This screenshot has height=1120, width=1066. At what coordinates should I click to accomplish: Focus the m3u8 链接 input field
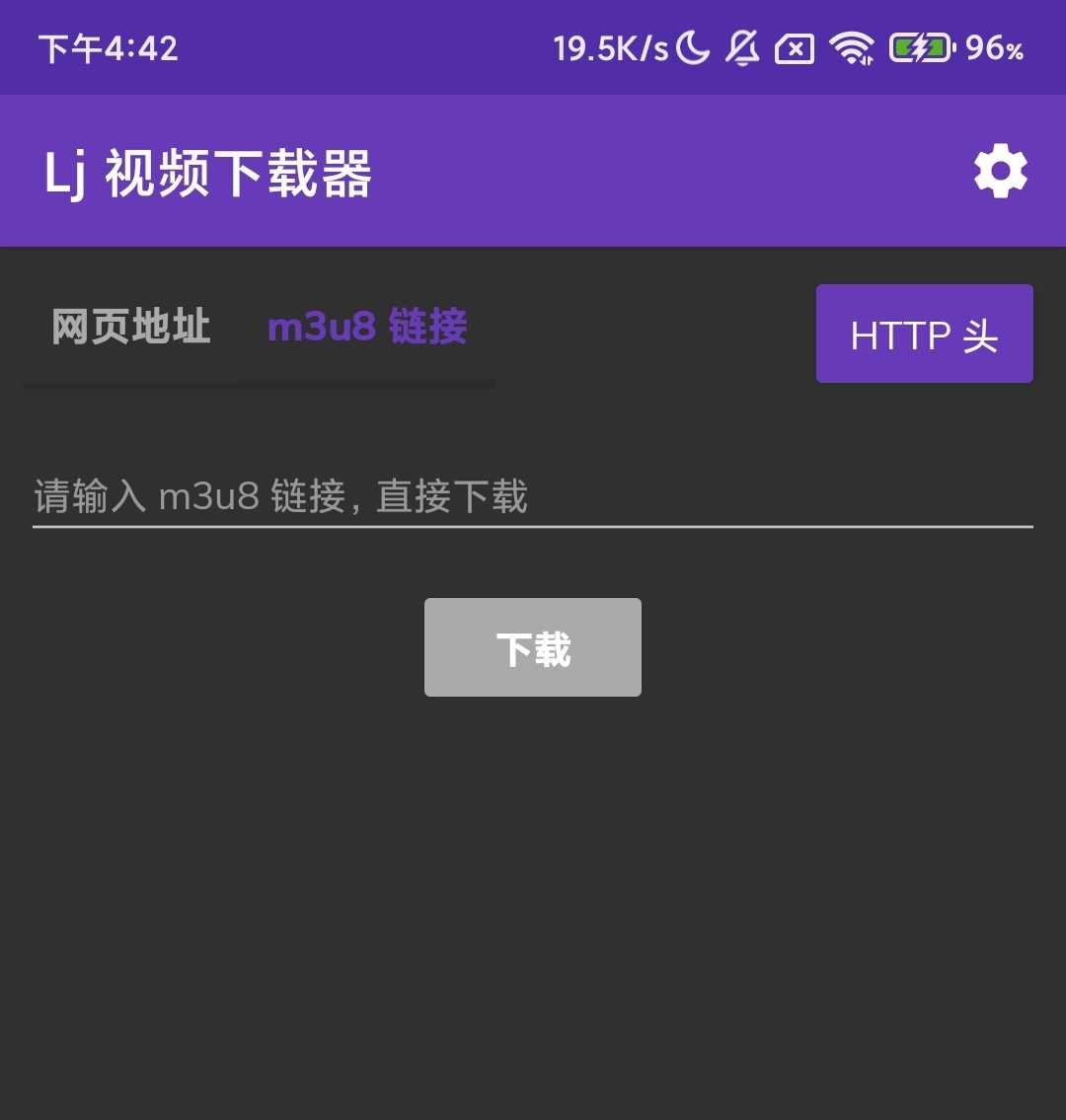[532, 496]
